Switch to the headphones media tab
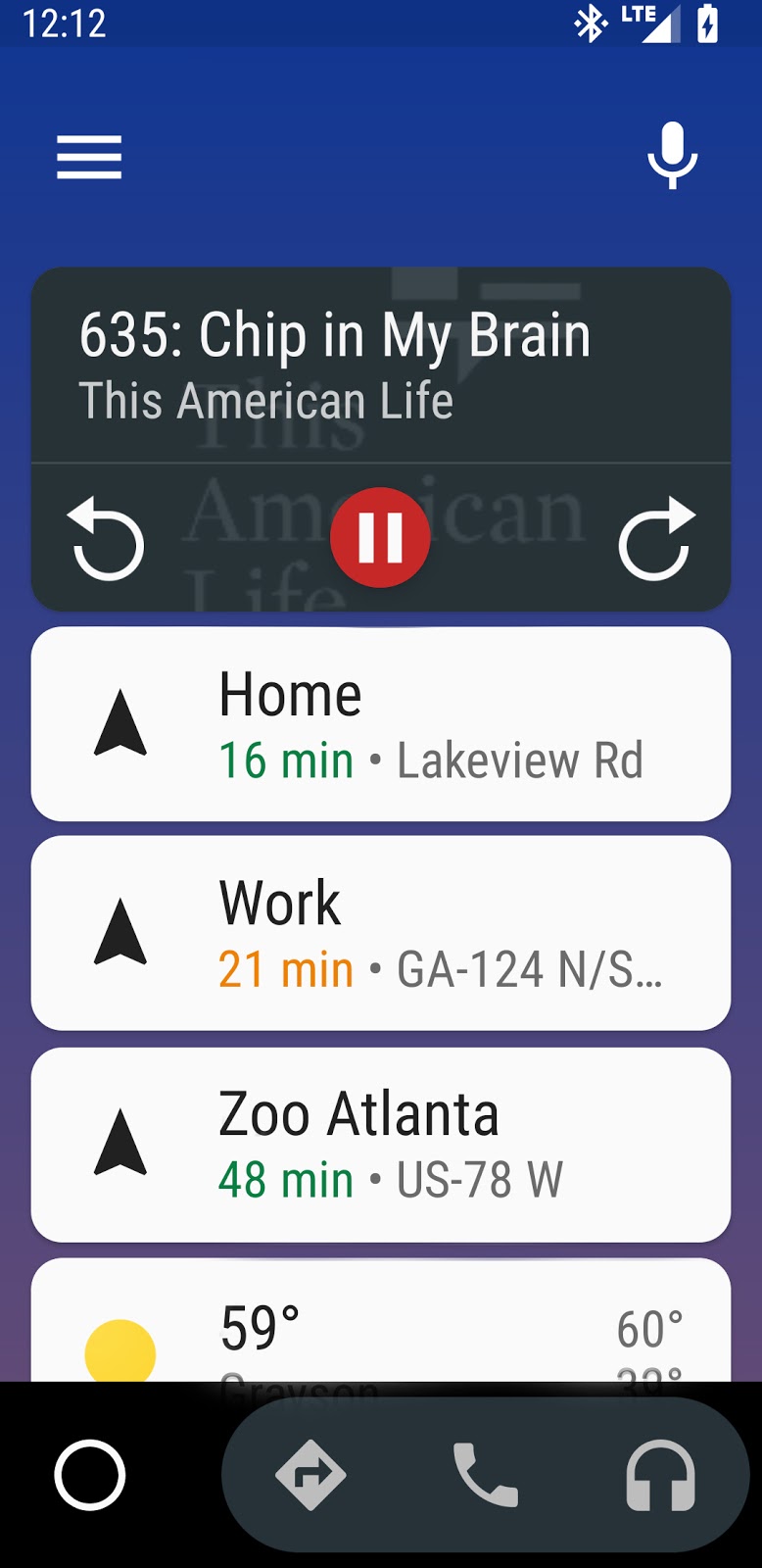762x1568 pixels. [660, 1475]
